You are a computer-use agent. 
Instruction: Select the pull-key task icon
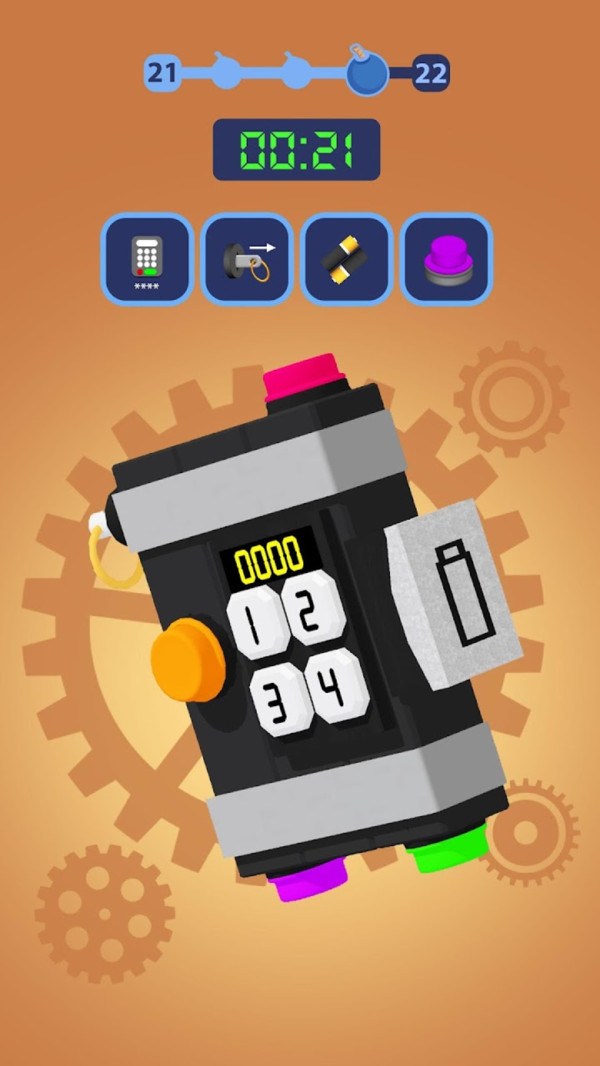(x=247, y=260)
